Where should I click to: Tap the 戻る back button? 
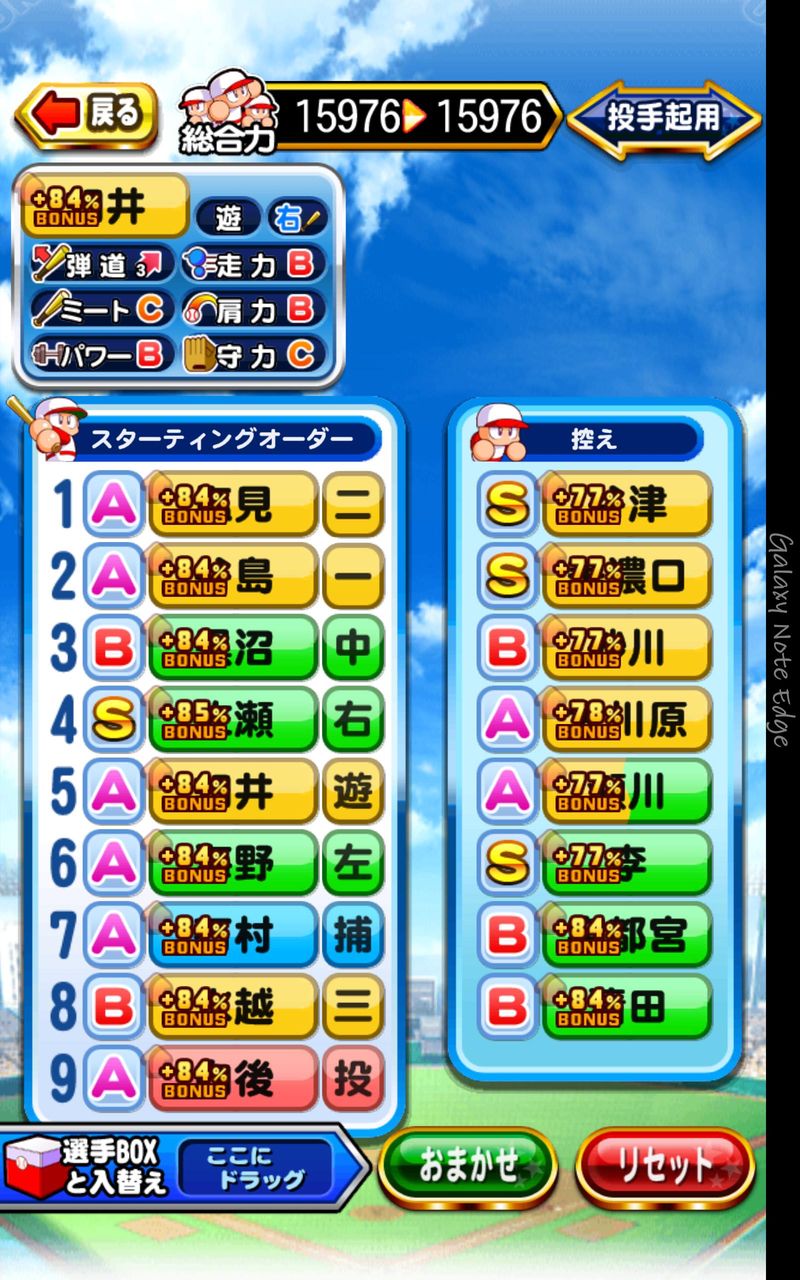(x=86, y=115)
